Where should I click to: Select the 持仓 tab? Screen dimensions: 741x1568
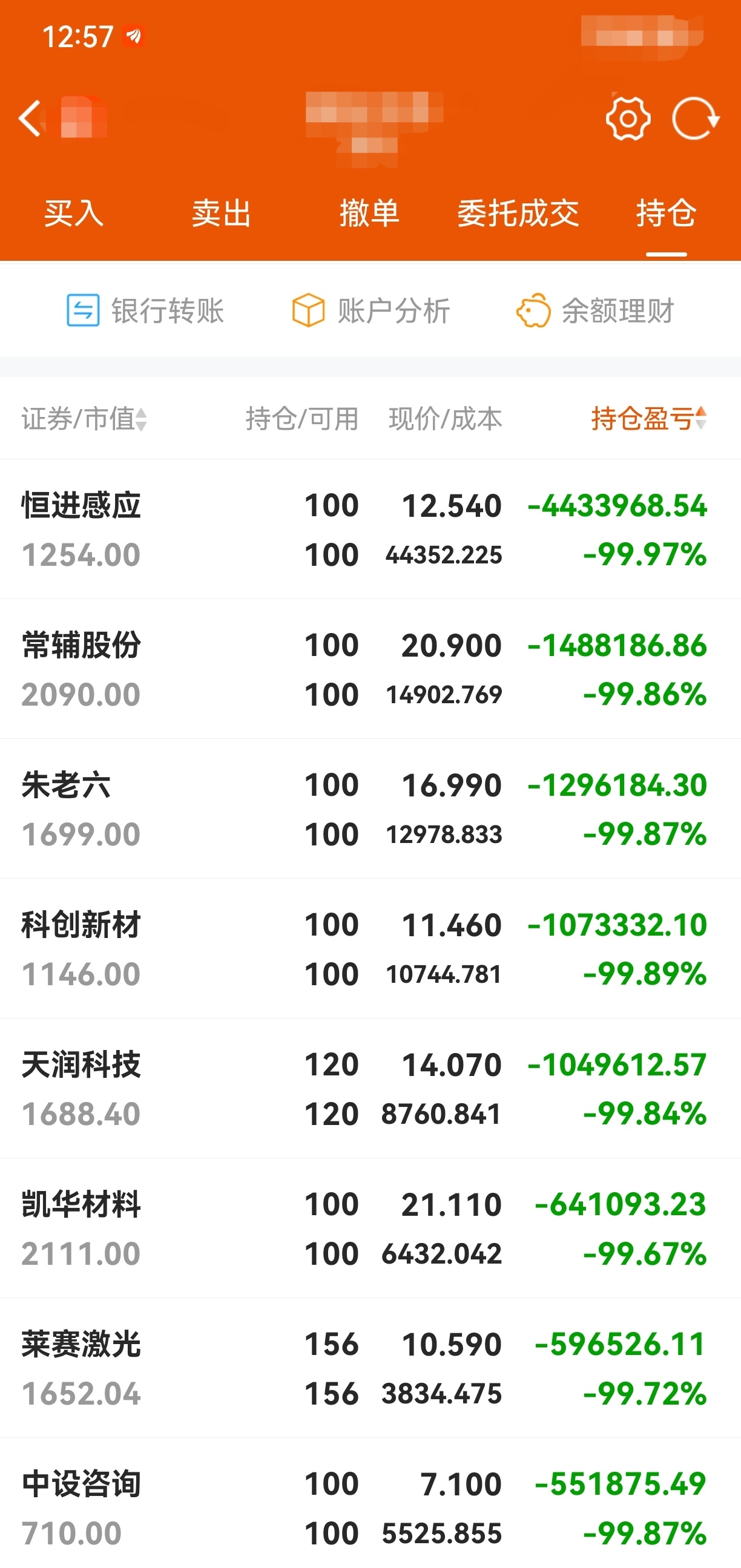point(666,213)
